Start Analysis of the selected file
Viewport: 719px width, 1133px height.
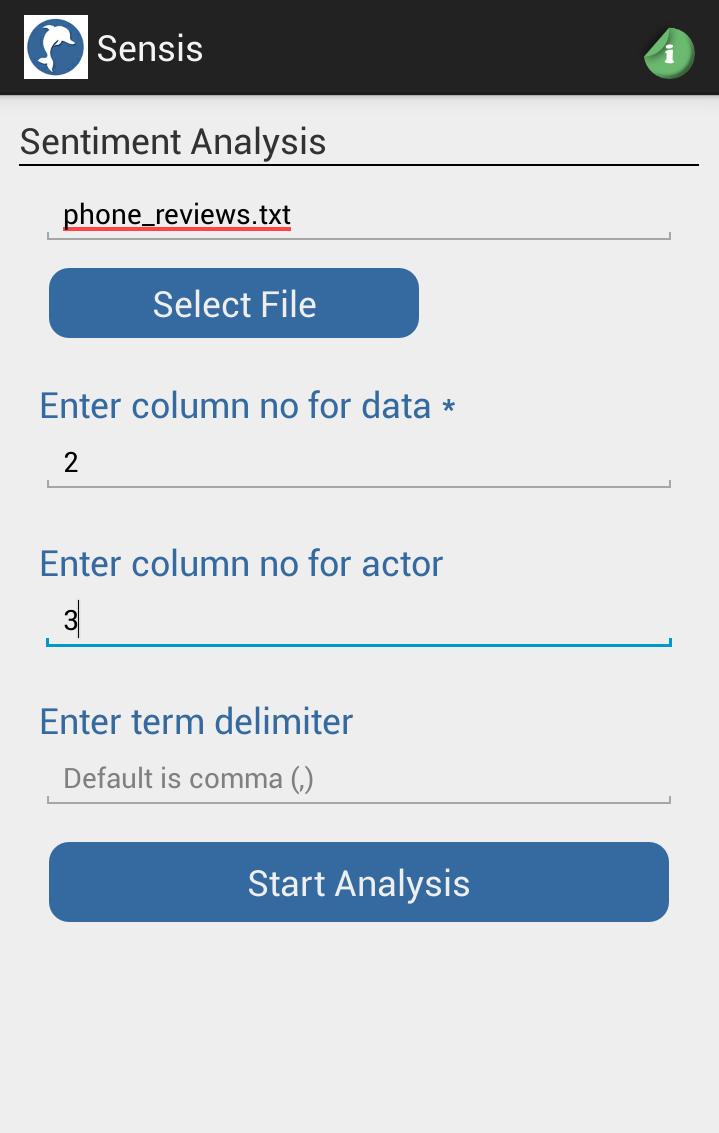click(x=358, y=882)
